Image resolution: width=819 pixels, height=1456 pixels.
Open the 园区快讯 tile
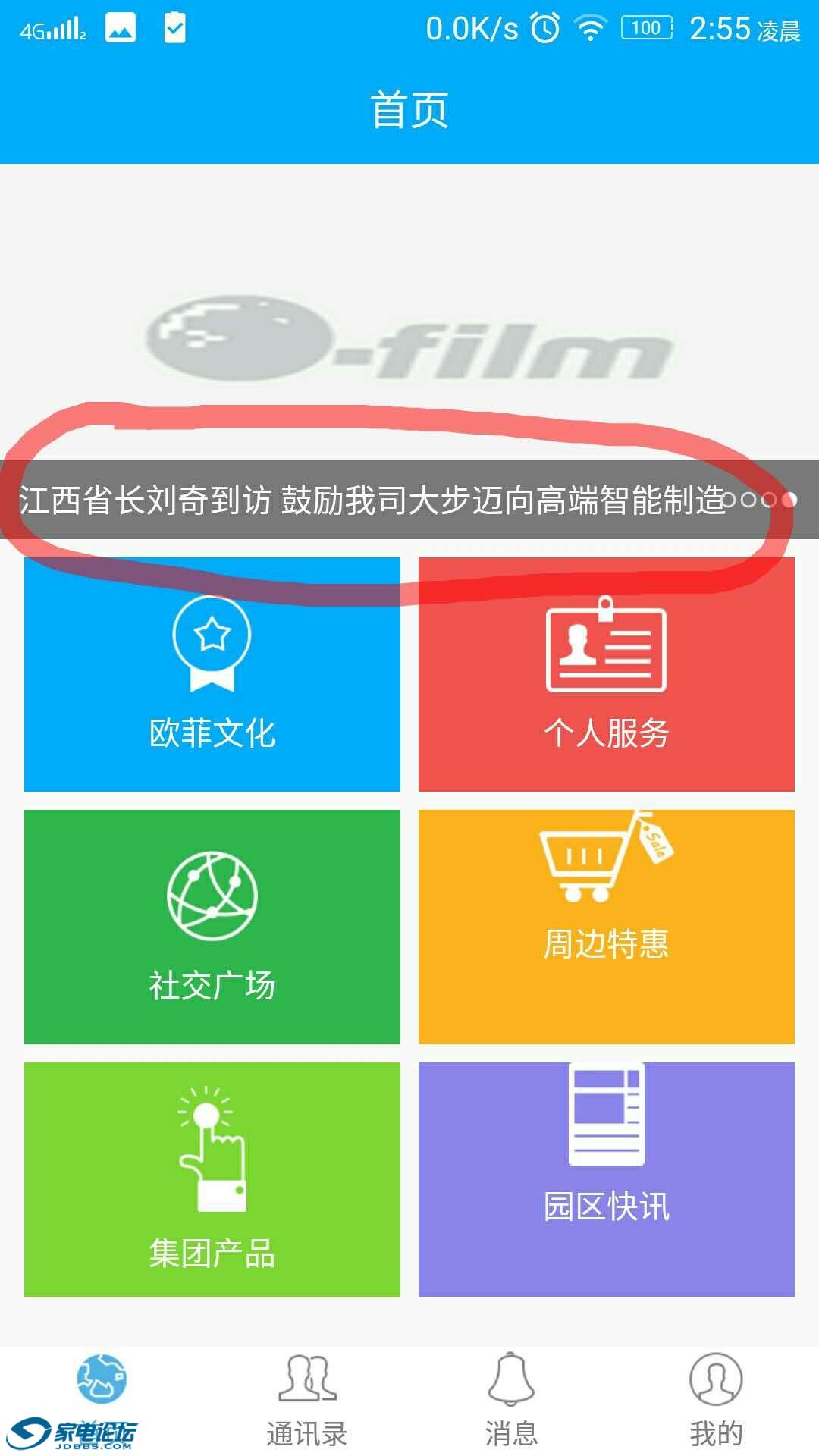606,1179
